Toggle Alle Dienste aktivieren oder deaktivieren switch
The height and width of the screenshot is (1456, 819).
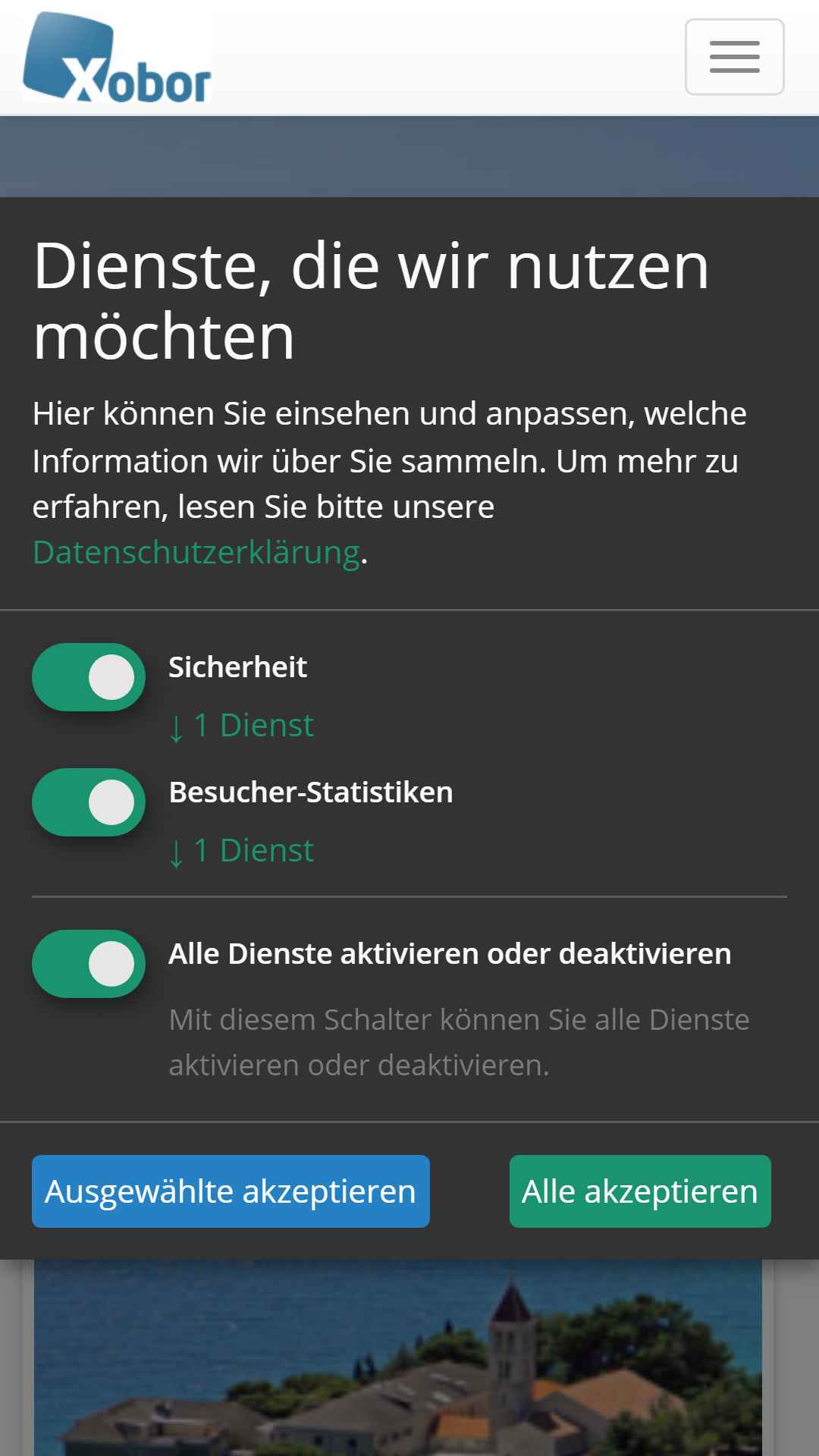click(x=89, y=964)
